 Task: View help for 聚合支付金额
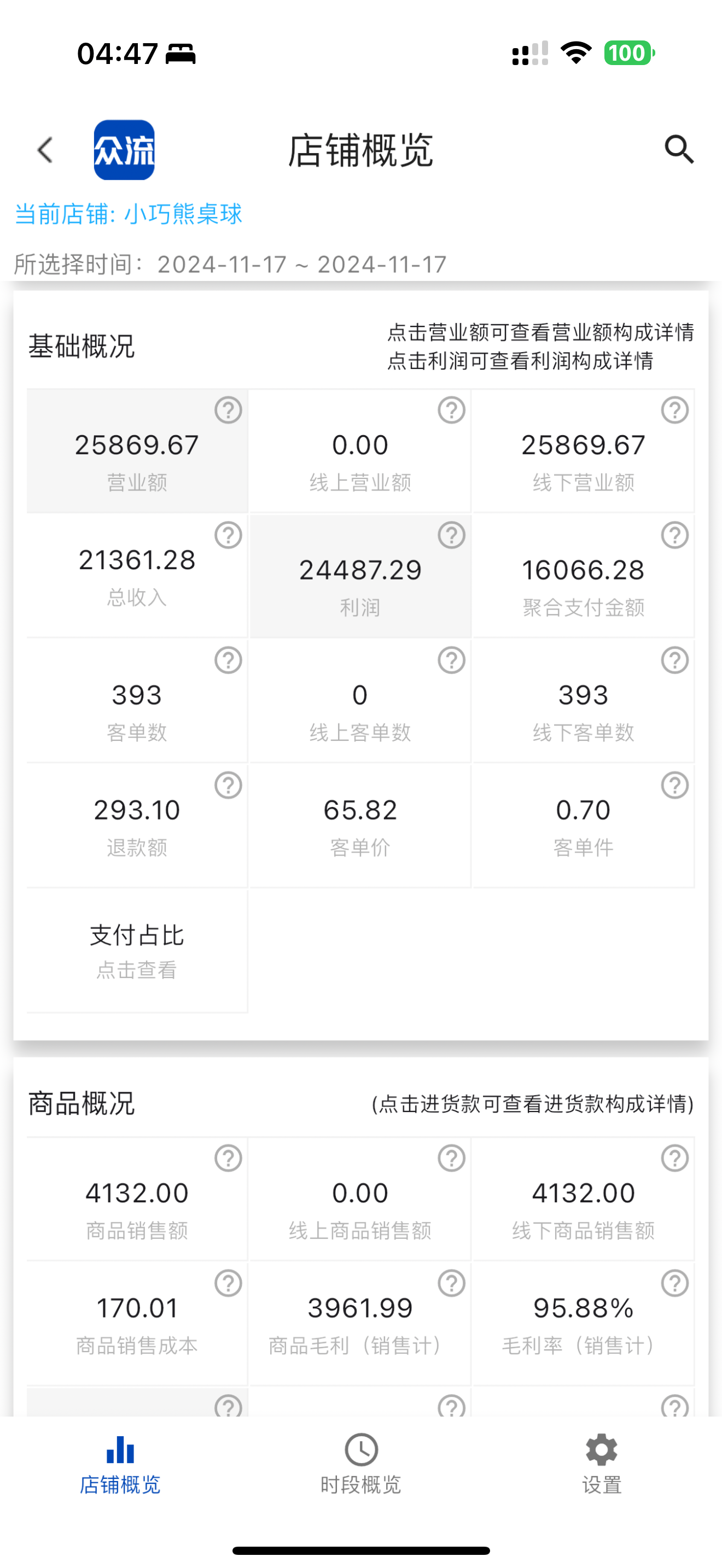click(674, 536)
